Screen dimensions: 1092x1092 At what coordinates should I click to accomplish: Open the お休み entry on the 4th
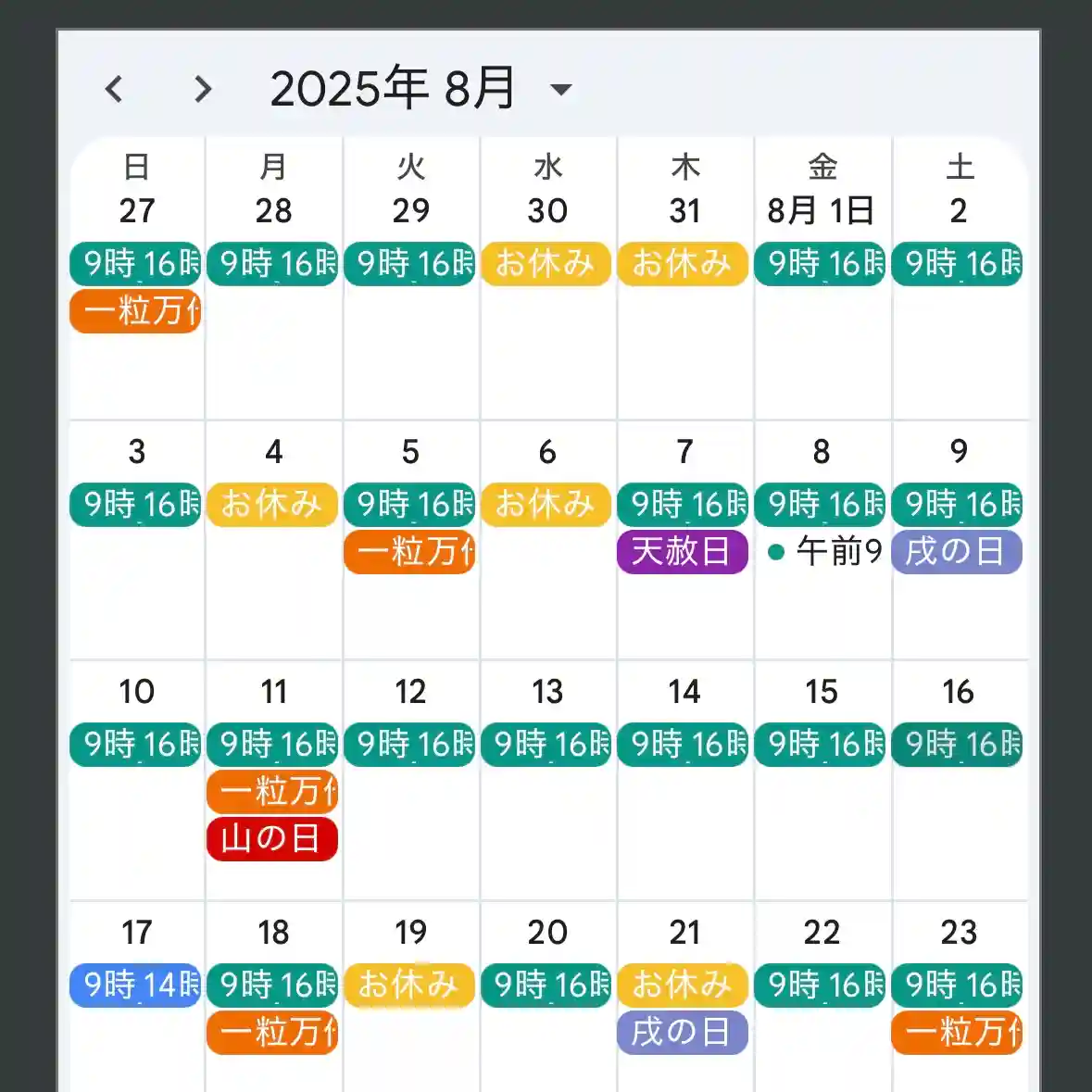271,505
